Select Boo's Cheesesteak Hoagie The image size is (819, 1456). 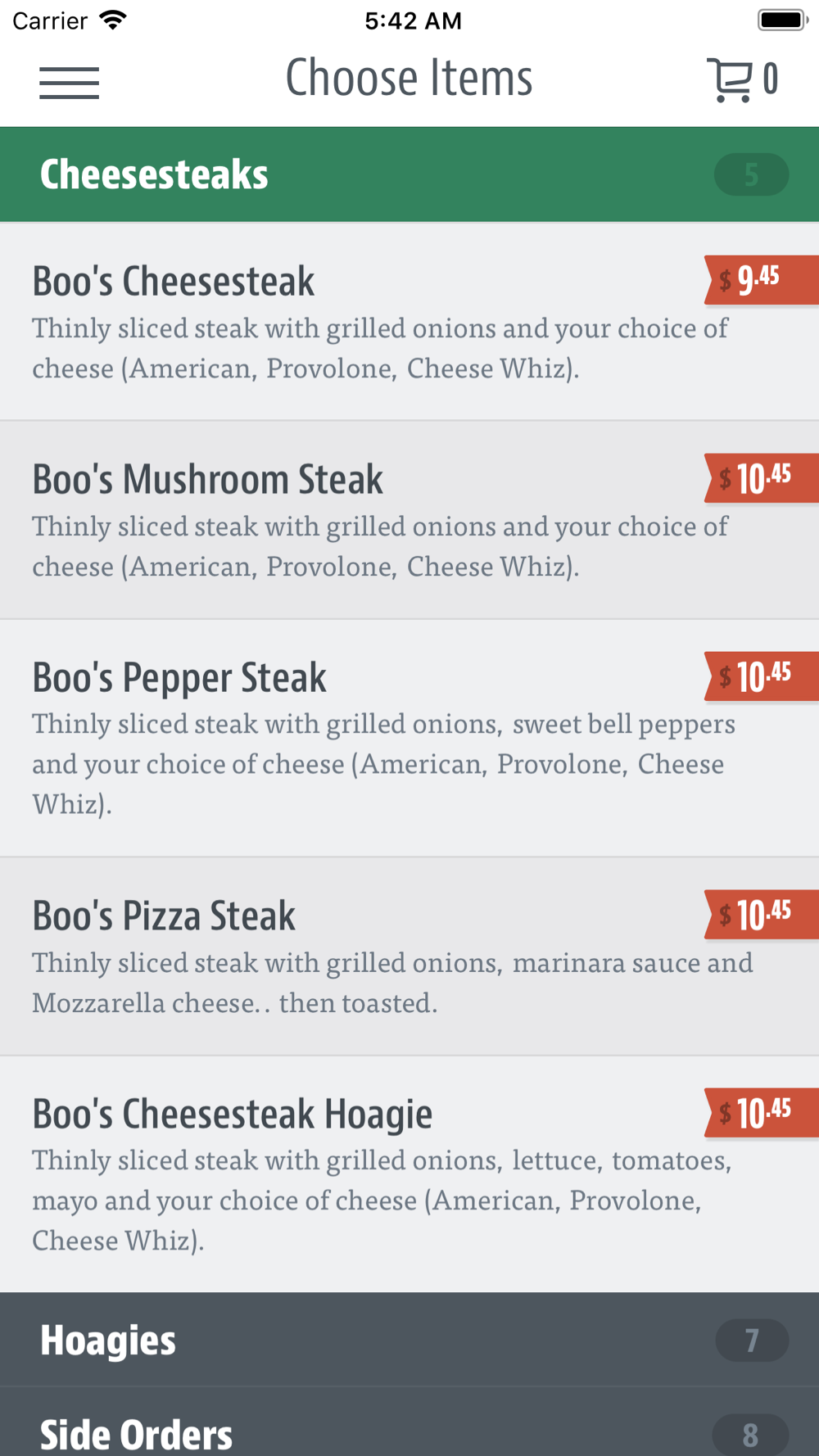[x=409, y=1175]
